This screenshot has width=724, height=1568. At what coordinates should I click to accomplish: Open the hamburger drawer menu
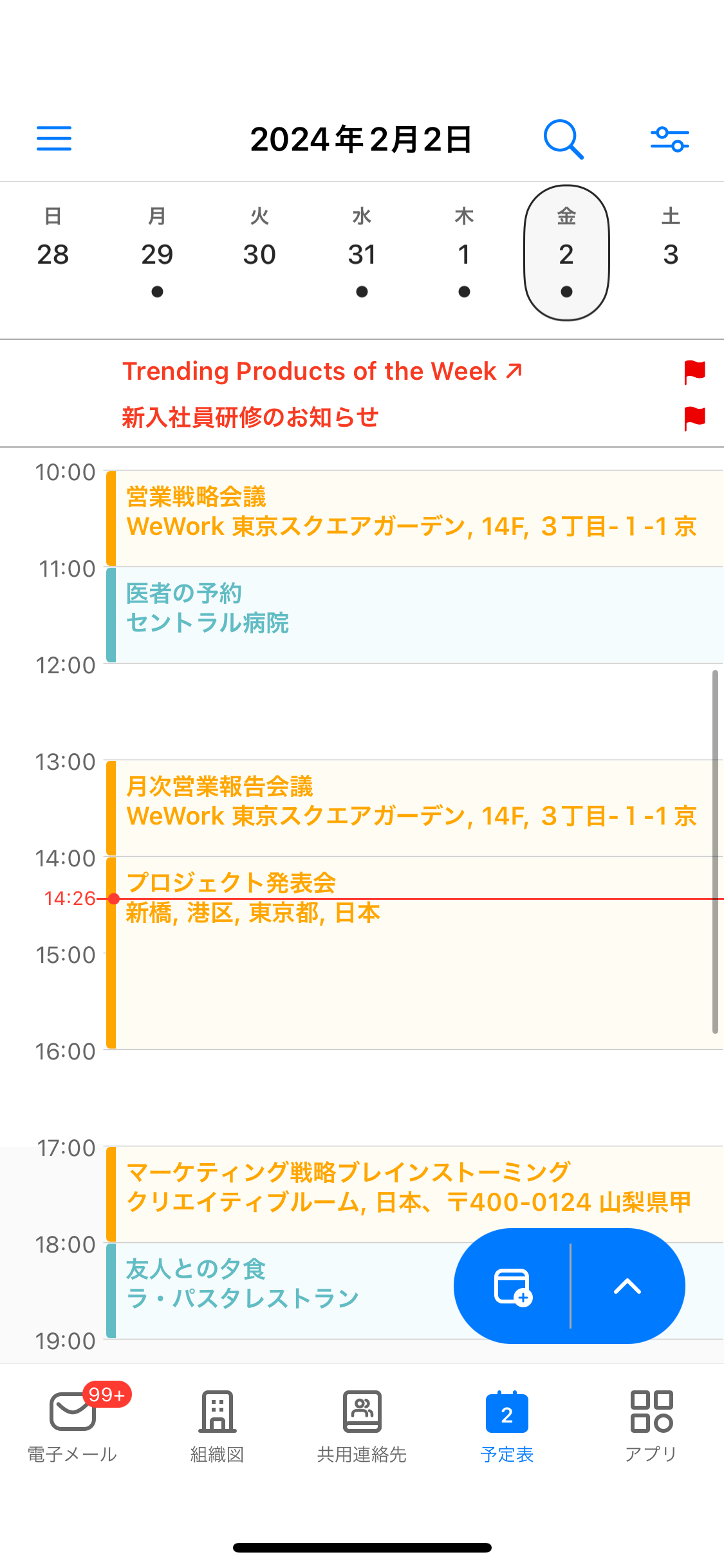[54, 139]
